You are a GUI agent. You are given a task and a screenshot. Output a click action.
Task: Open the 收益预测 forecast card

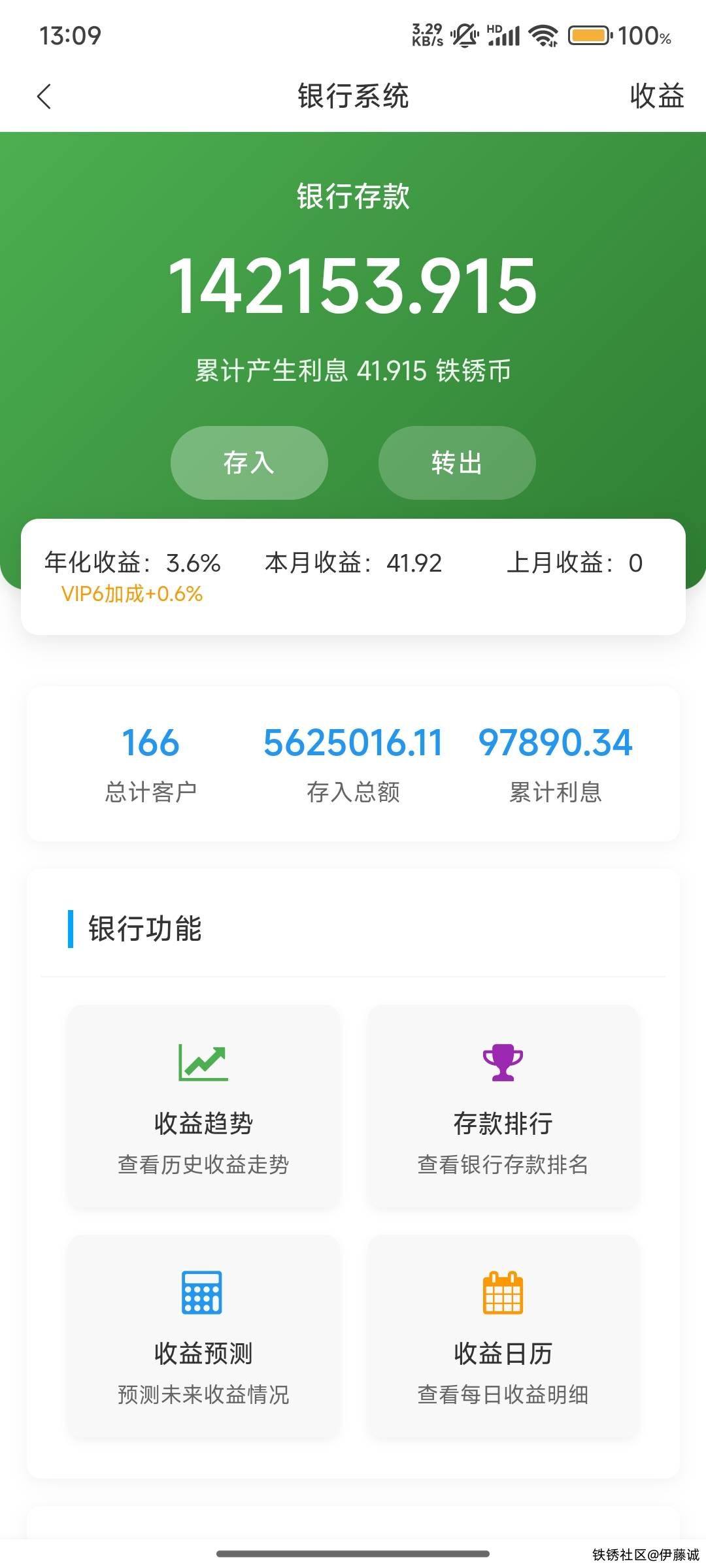point(203,1337)
